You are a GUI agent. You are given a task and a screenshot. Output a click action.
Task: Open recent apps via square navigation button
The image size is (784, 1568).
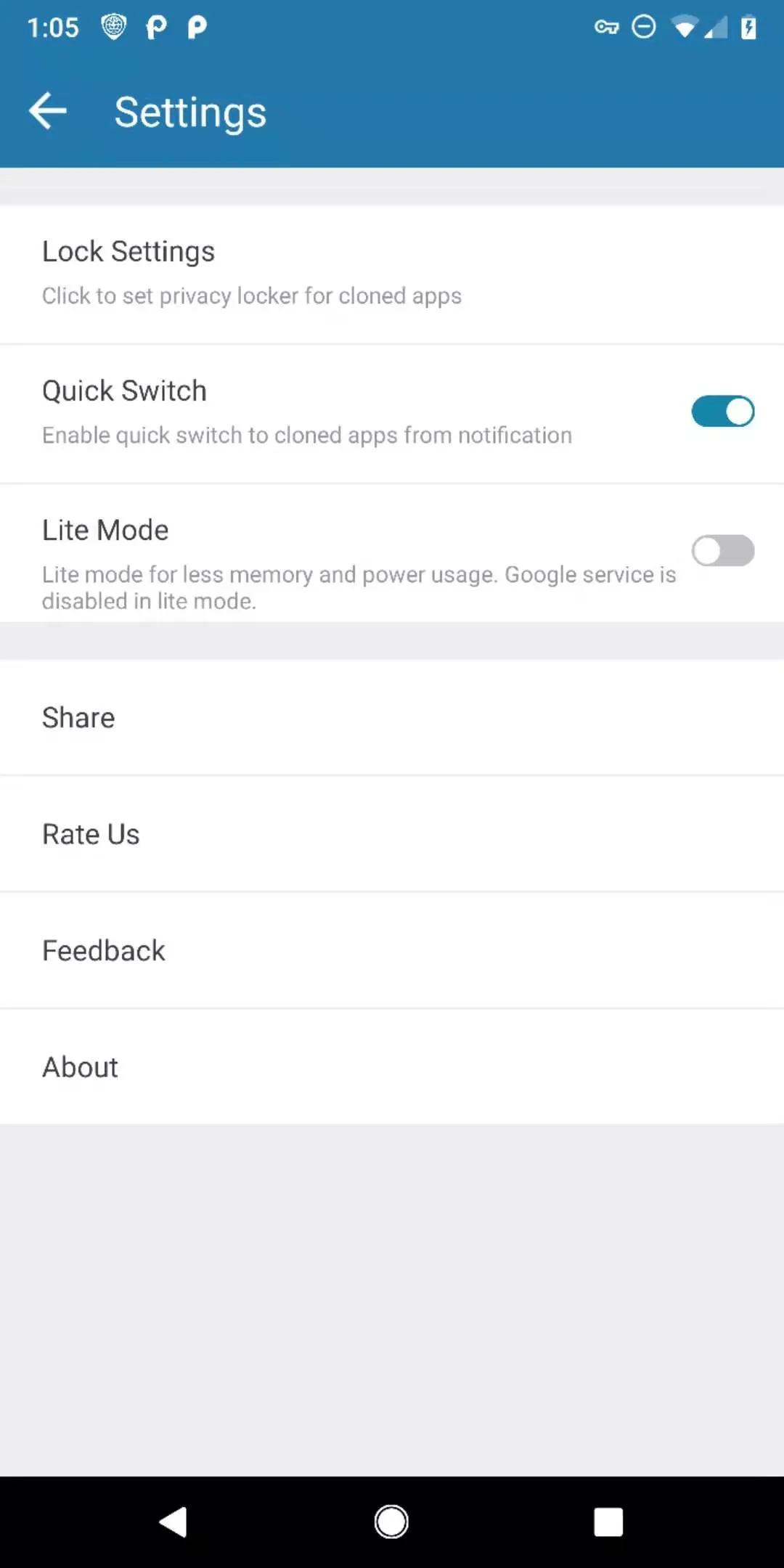click(x=608, y=1522)
